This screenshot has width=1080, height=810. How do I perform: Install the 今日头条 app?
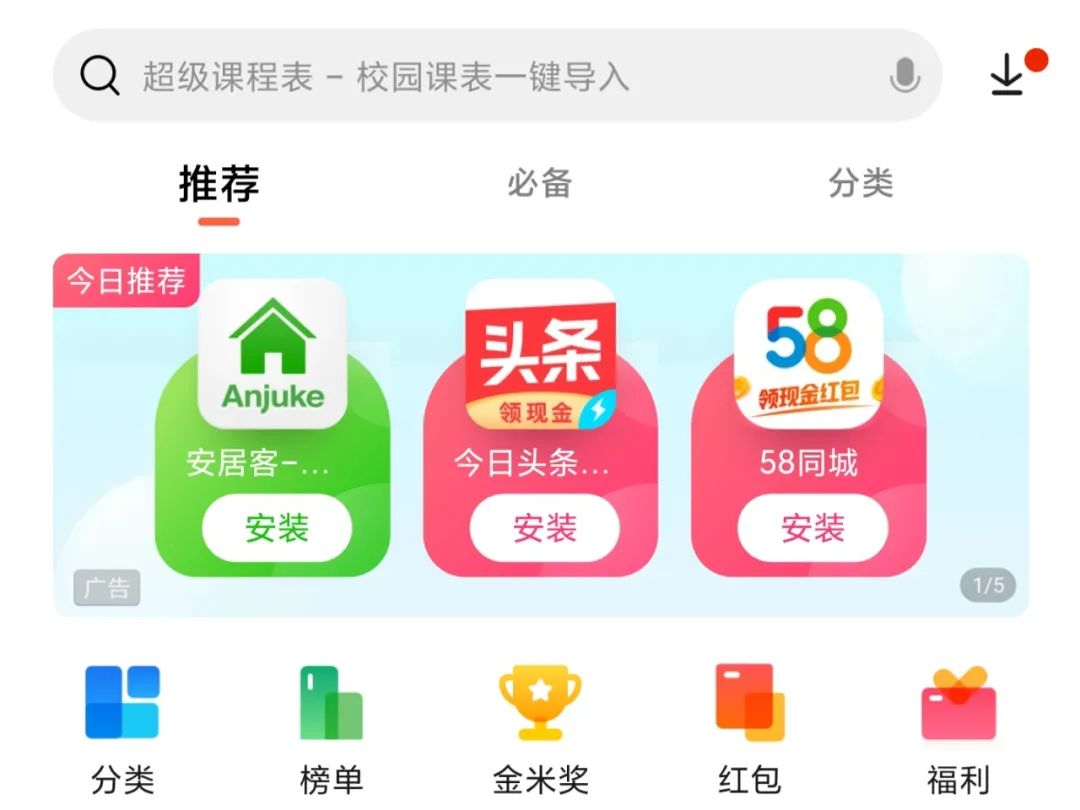pyautogui.click(x=544, y=528)
